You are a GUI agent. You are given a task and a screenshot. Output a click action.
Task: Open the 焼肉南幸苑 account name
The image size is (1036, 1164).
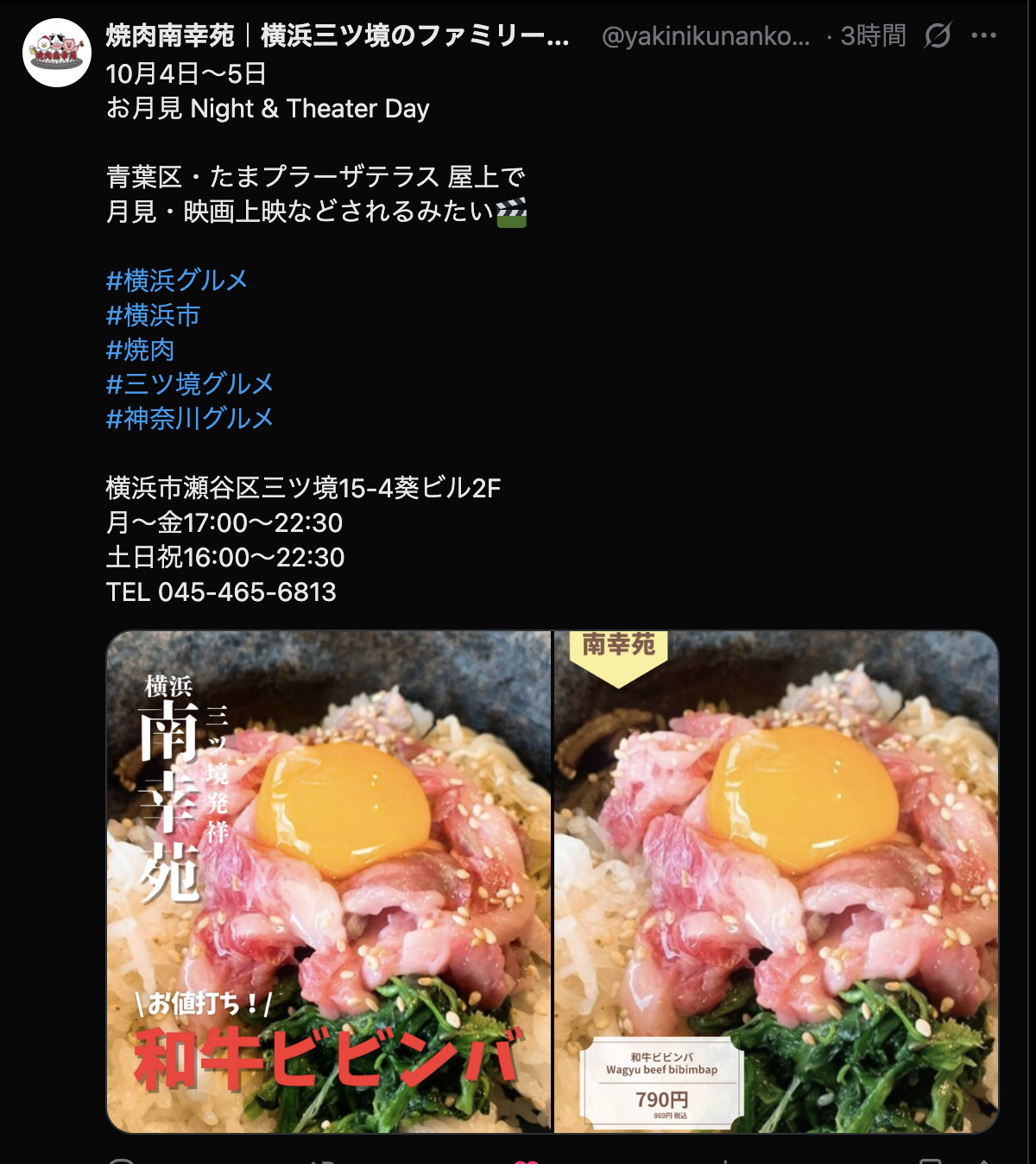coord(338,35)
